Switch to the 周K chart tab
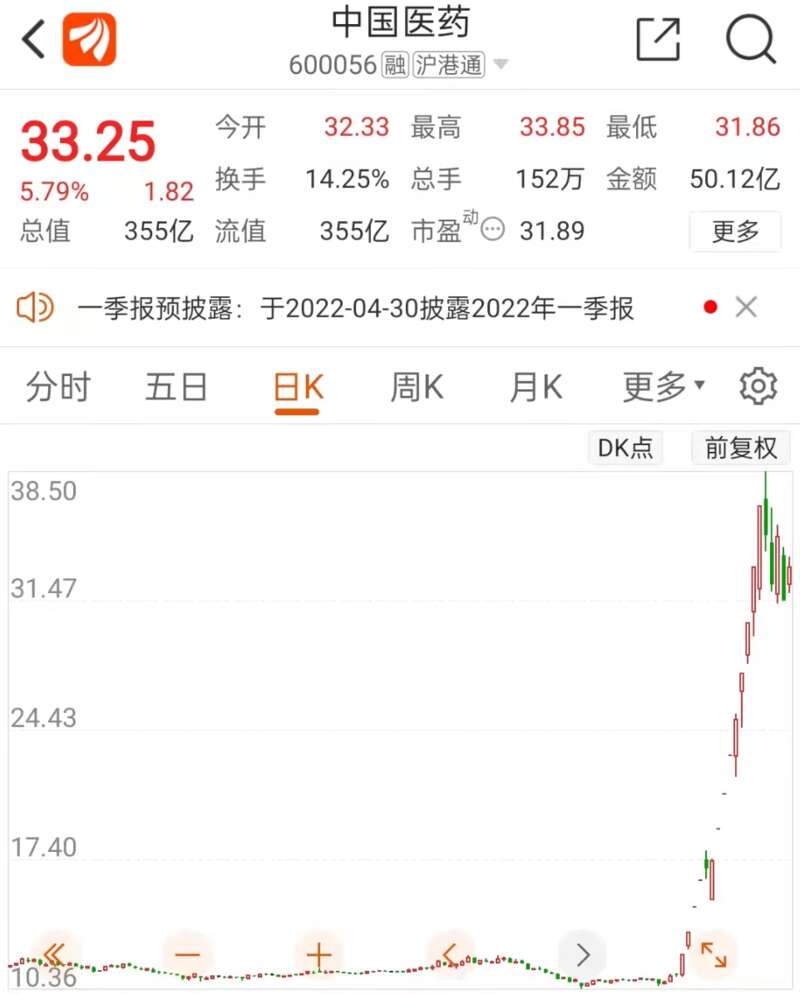This screenshot has height=995, width=800. click(x=416, y=387)
